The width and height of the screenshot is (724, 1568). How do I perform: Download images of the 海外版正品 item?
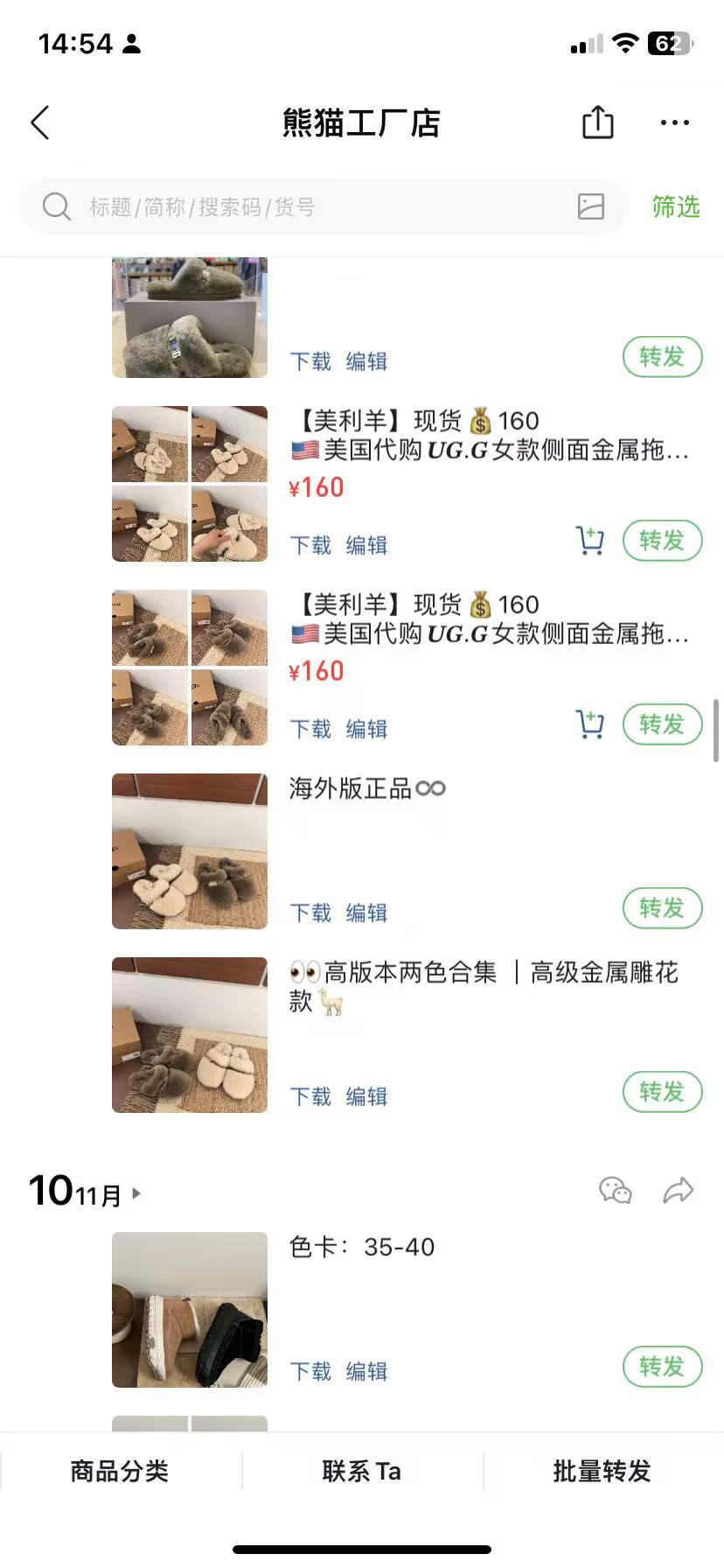point(310,913)
